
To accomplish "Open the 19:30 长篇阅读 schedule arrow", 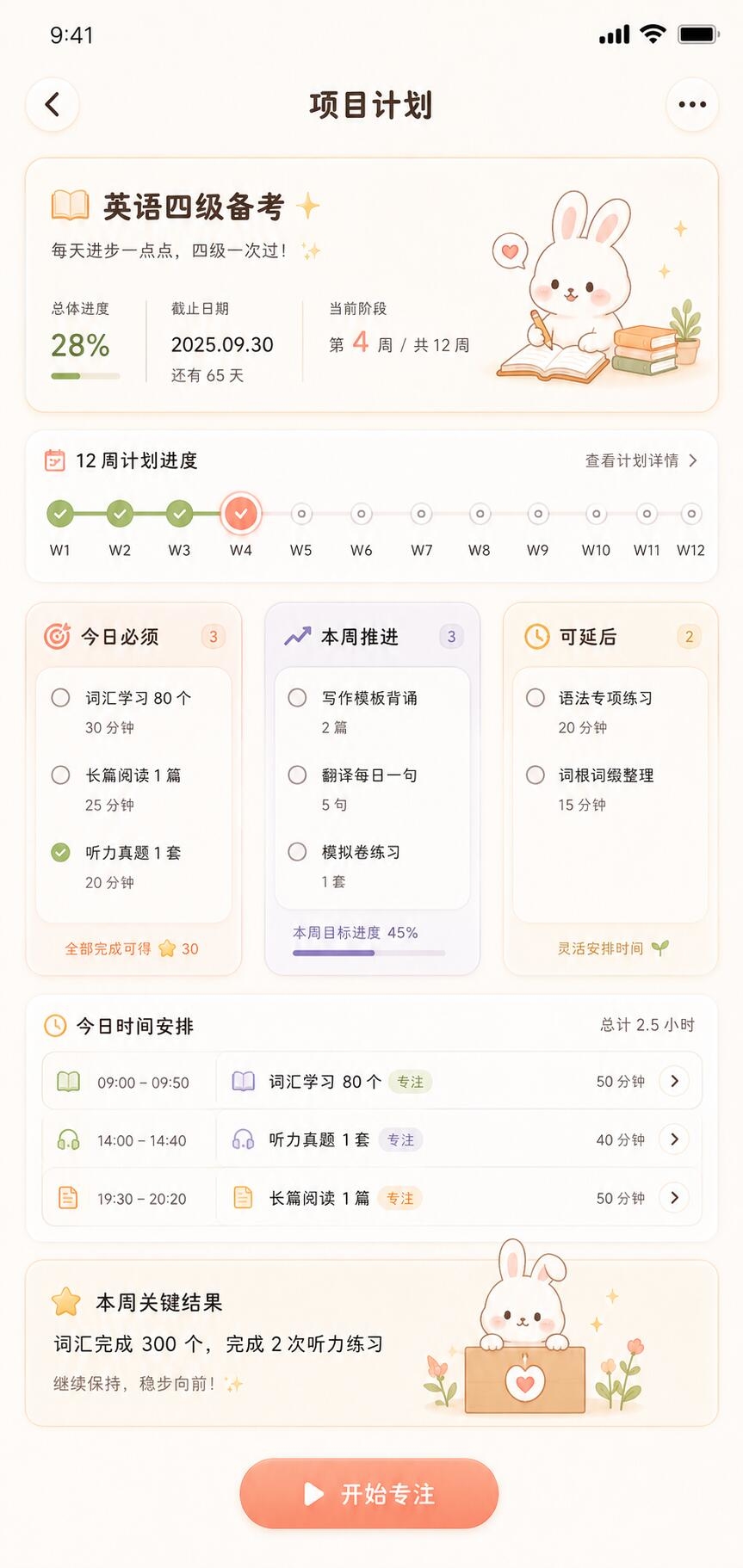I will point(674,1198).
